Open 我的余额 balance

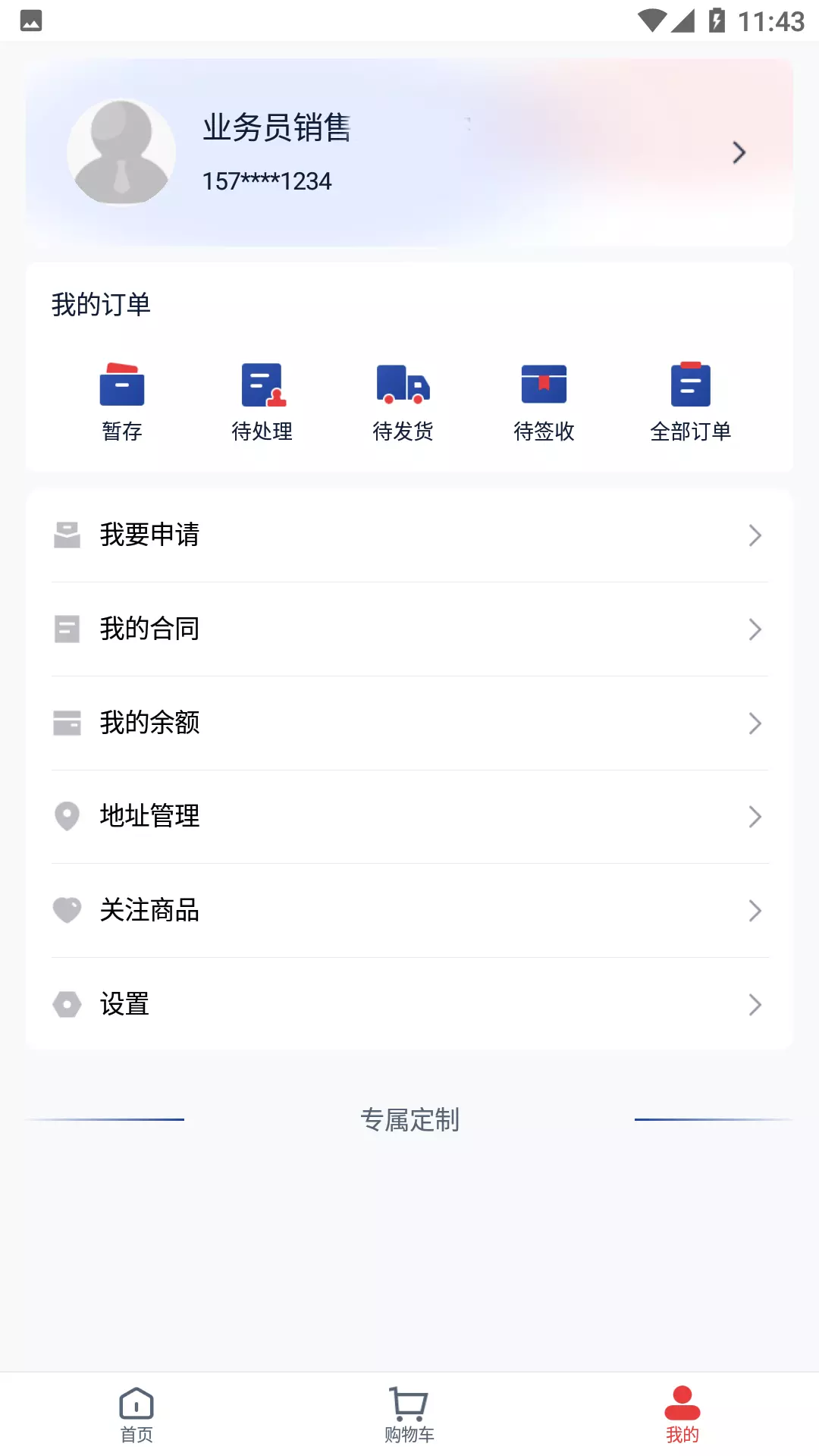(409, 723)
